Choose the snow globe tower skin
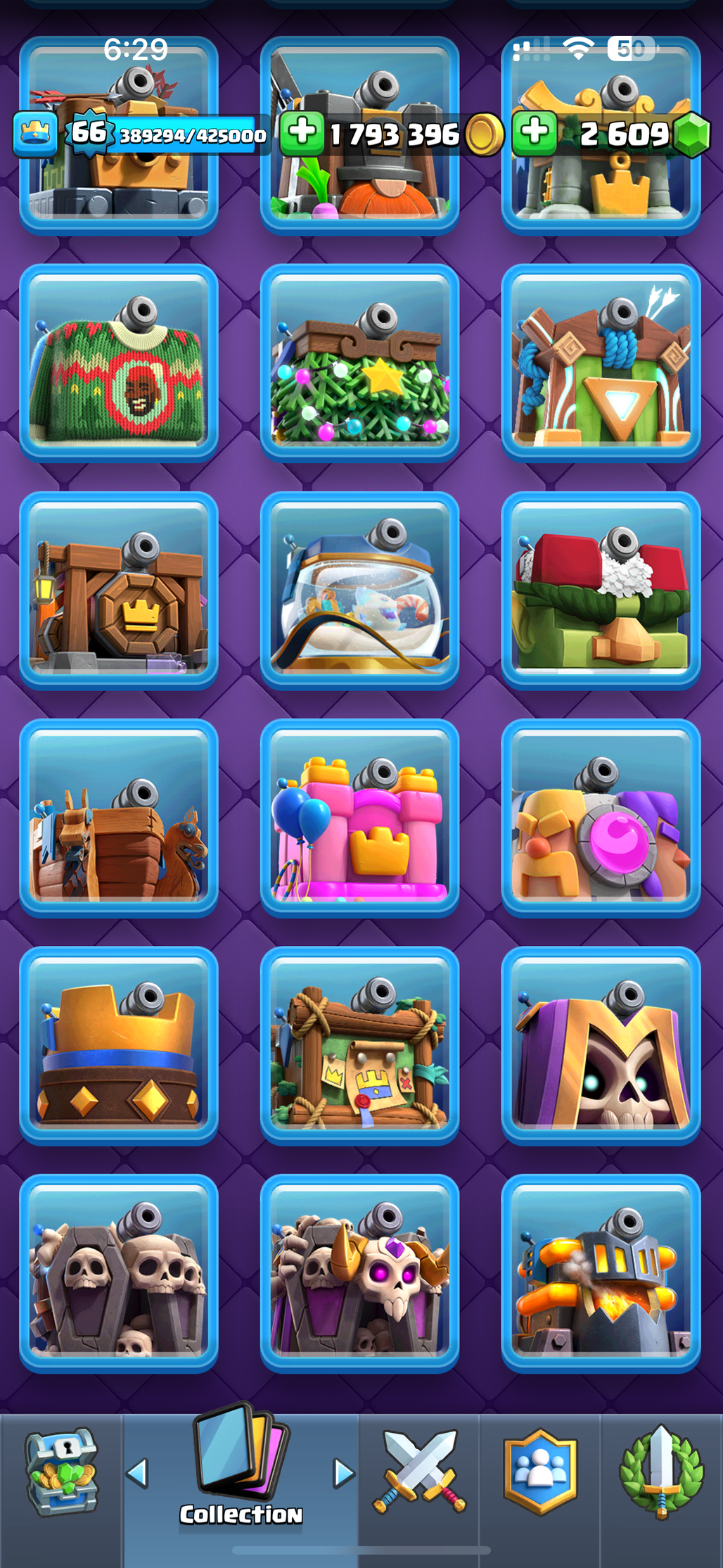Screen dimensions: 723x1568 pyautogui.click(x=359, y=590)
